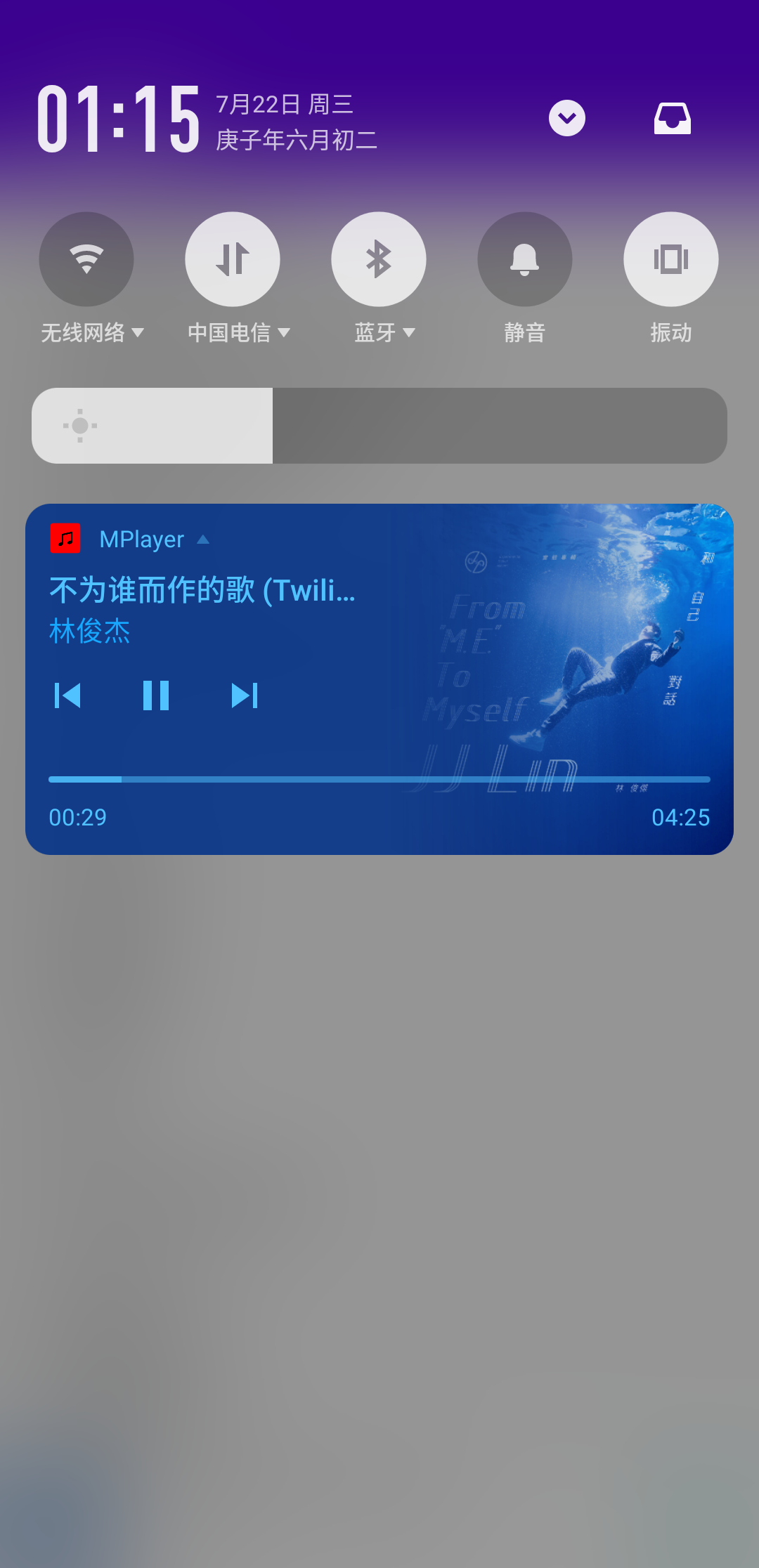
Task: Tap the 中国电信 mobile data icon
Action: coord(233,259)
